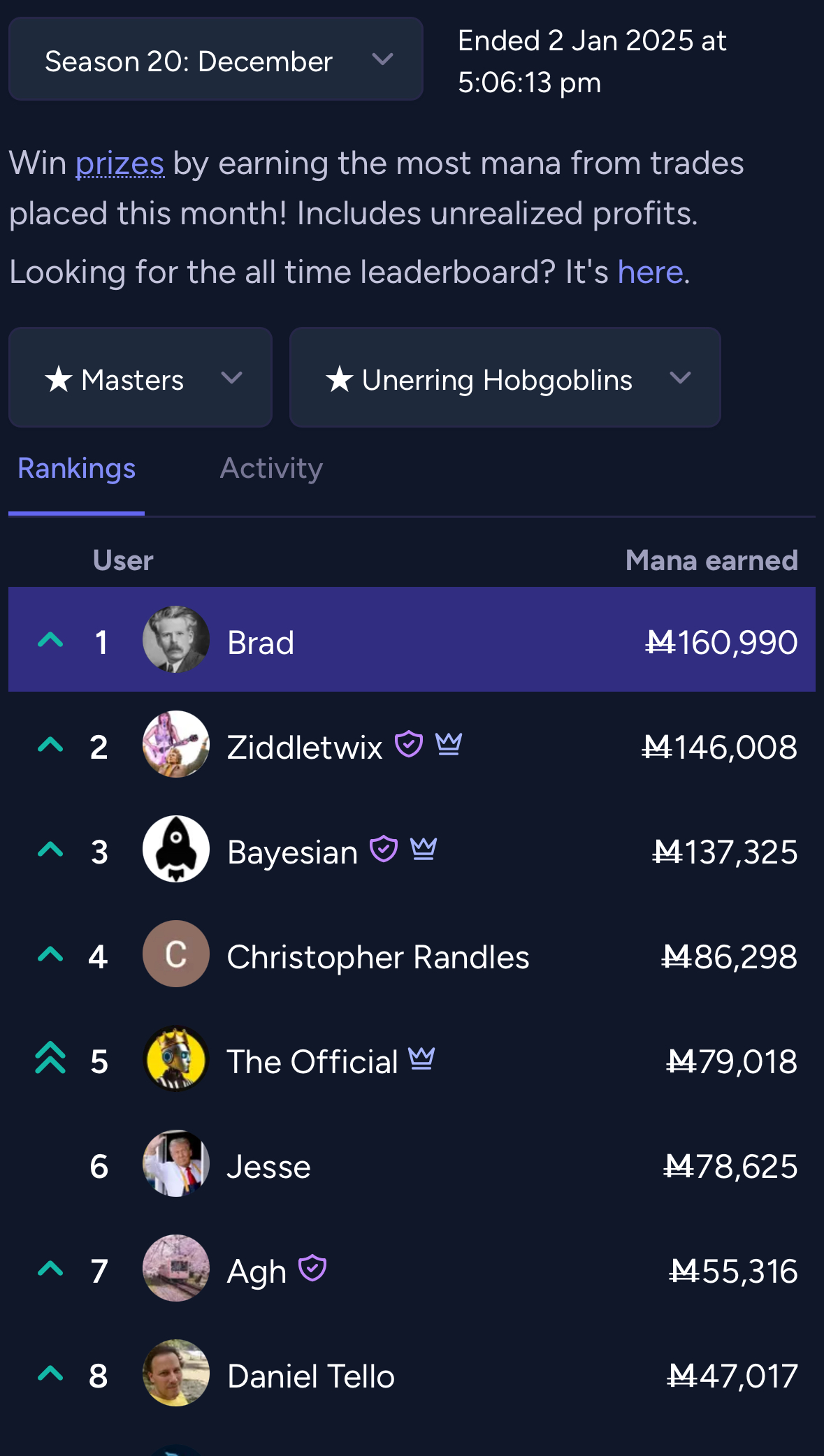Screen dimensions: 824x1456
Task: Expand the Masters league dropdown
Action: tap(140, 377)
